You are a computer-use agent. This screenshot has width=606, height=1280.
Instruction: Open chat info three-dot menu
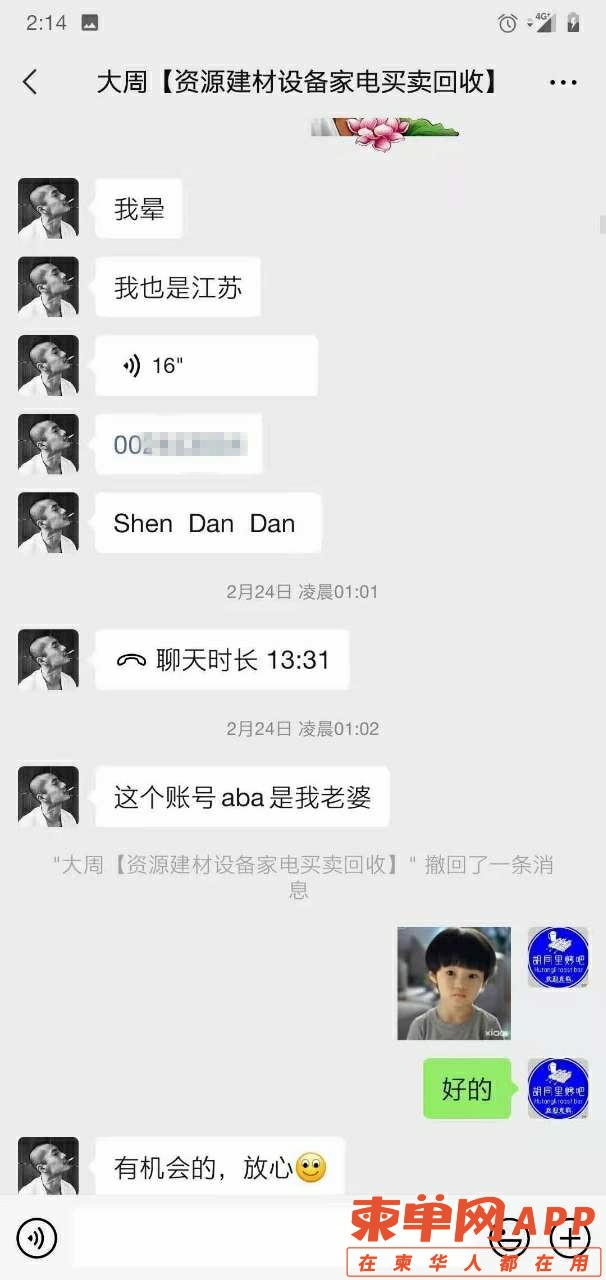pyautogui.click(x=563, y=83)
